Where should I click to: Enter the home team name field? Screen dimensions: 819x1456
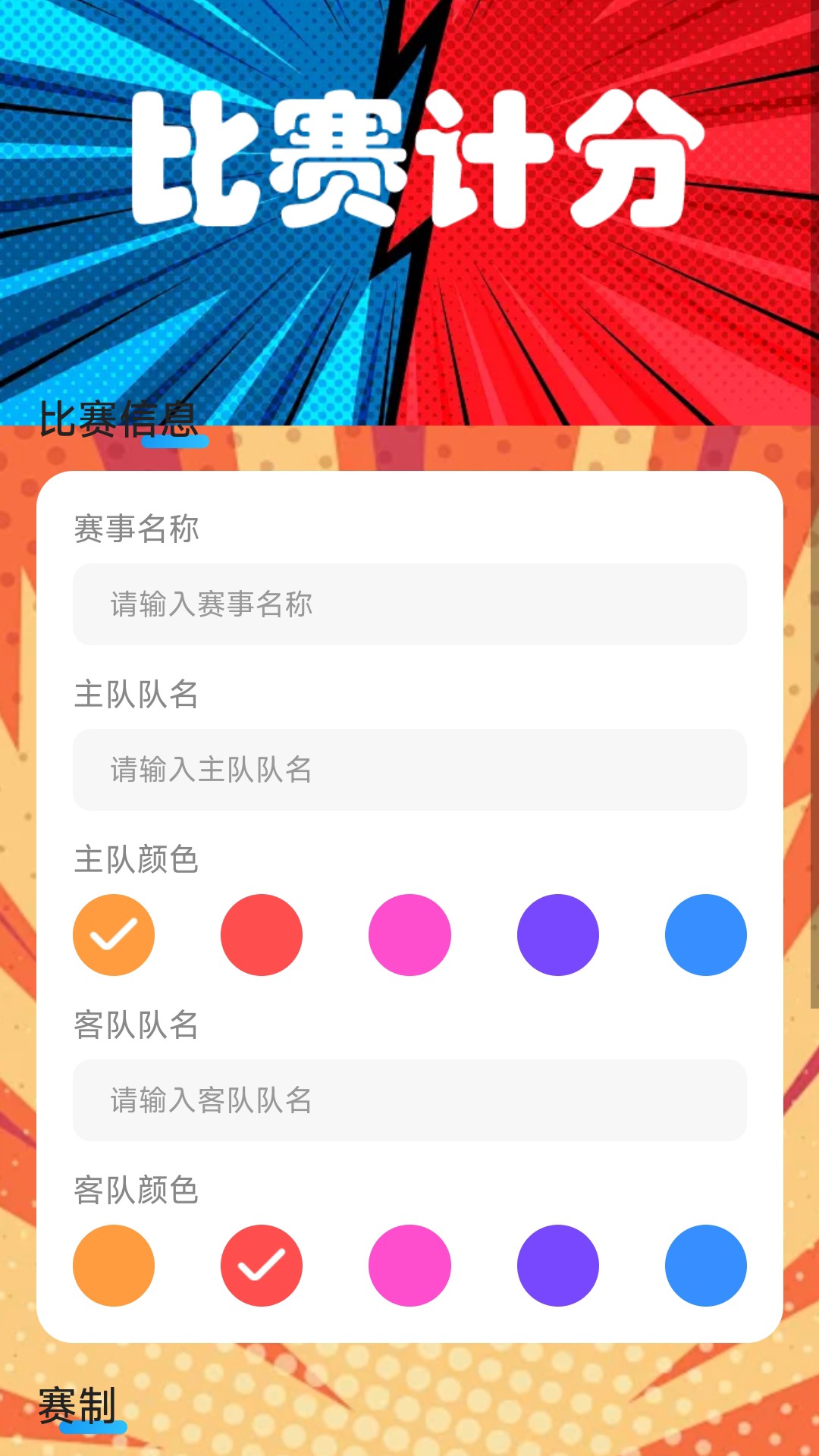(x=409, y=770)
